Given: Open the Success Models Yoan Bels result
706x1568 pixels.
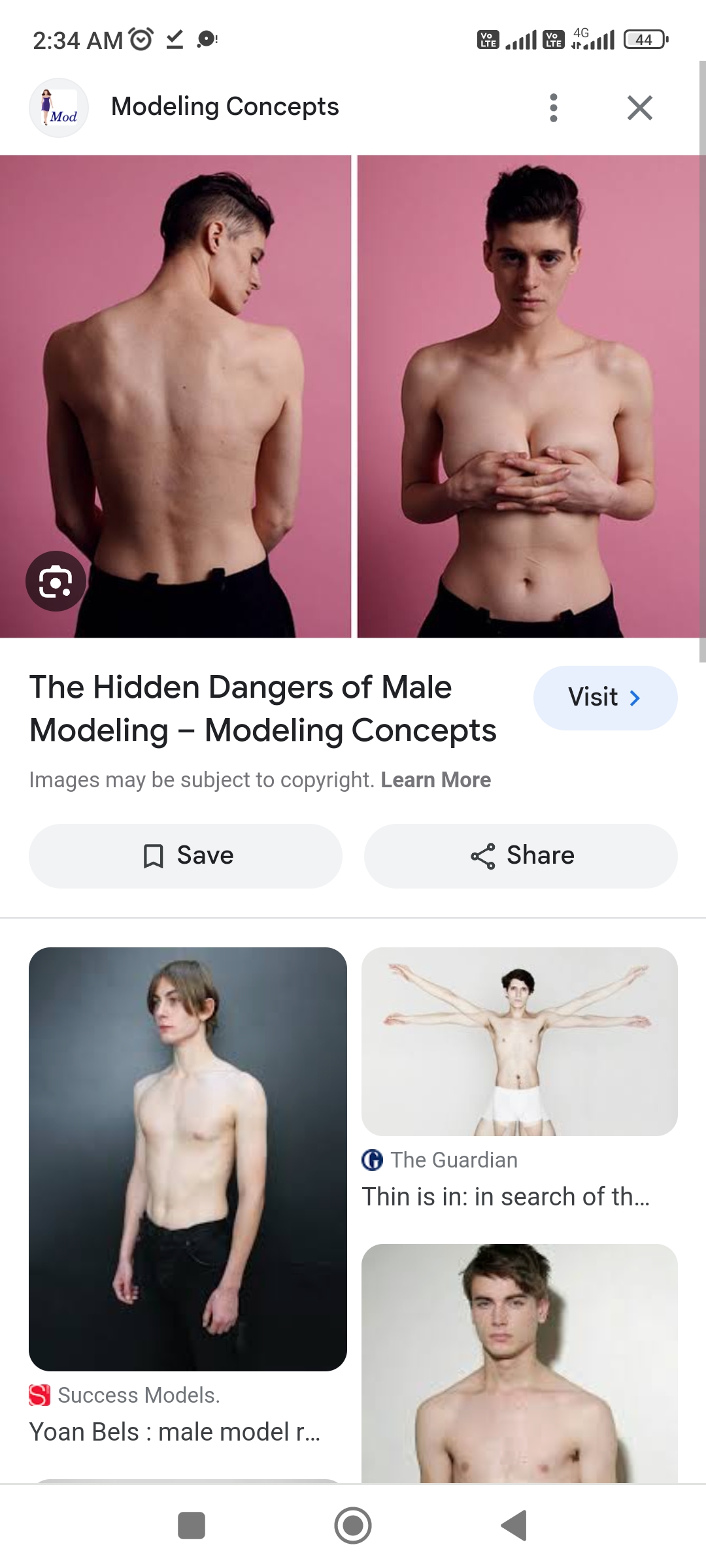Looking at the screenshot, I should coord(188,1160).
